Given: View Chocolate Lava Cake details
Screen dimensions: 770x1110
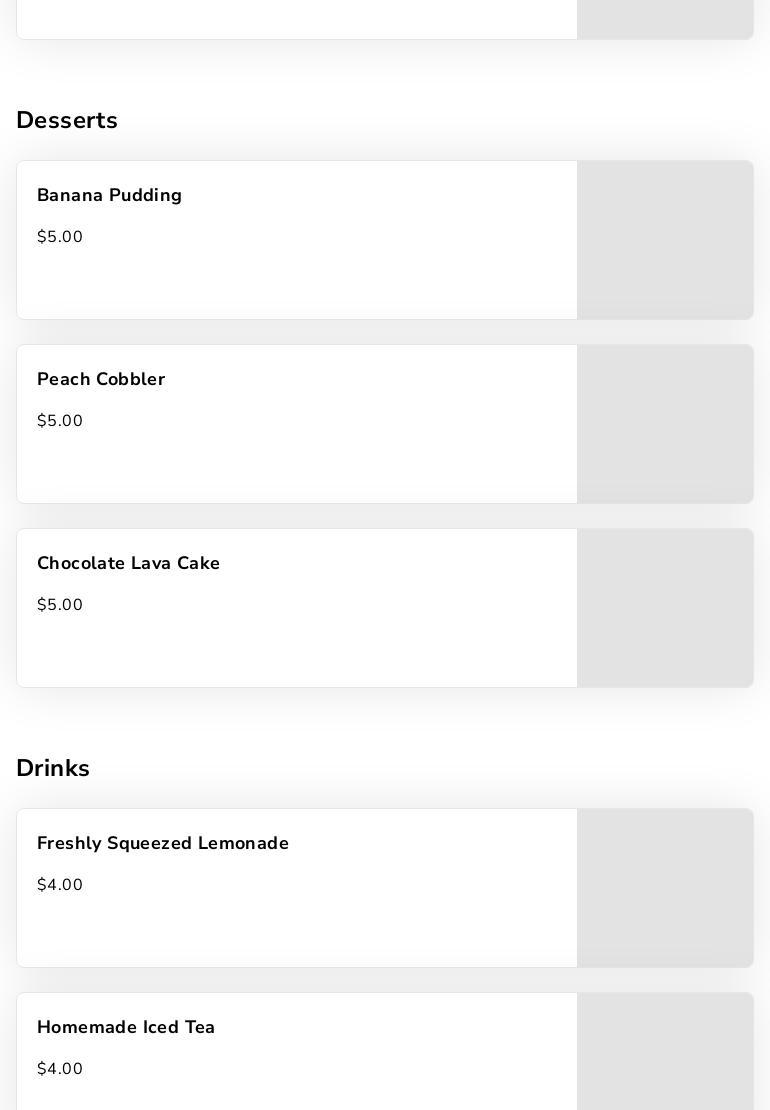Looking at the screenshot, I should [297, 608].
